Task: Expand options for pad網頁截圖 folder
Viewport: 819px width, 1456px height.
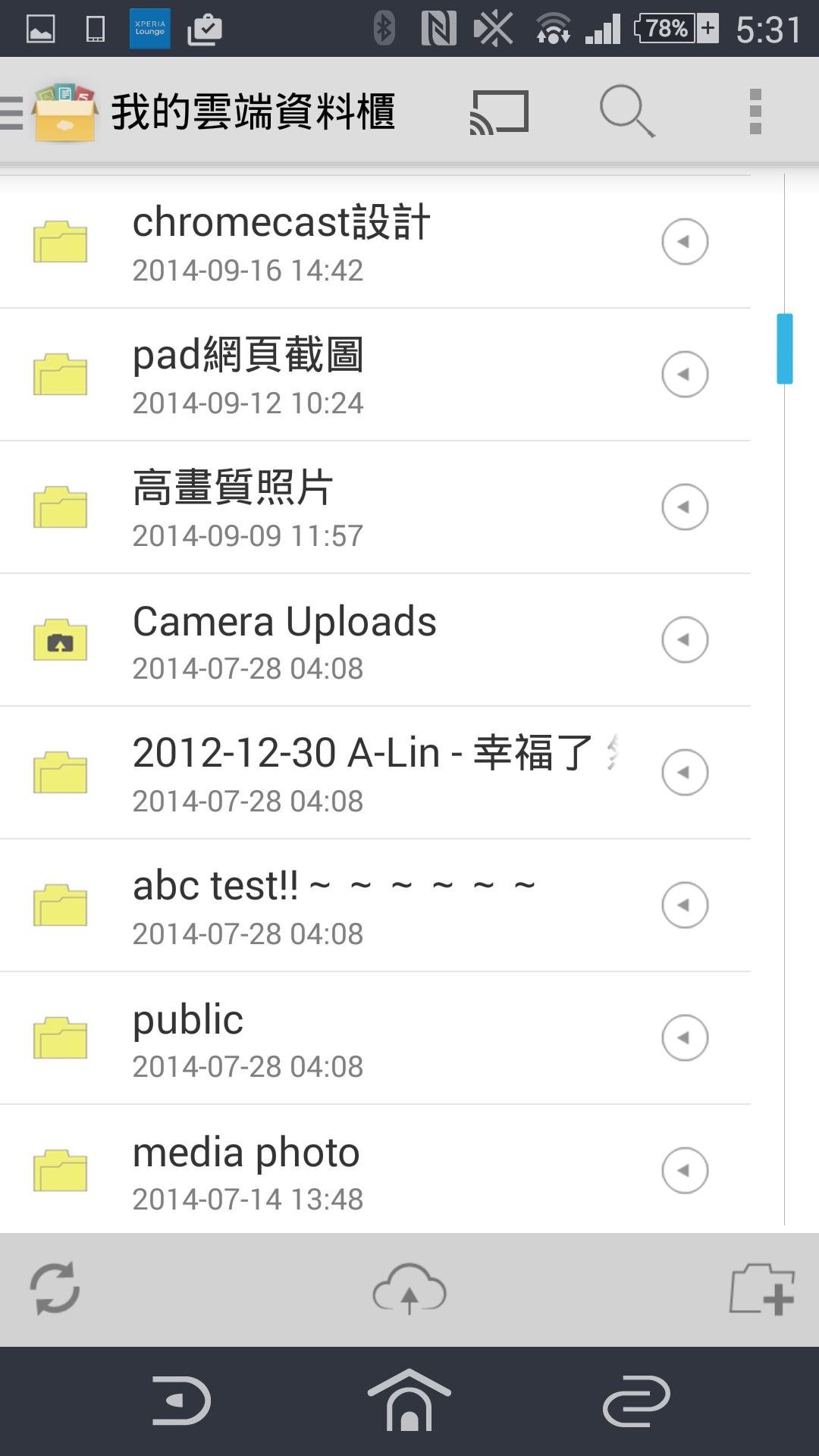Action: tap(685, 373)
